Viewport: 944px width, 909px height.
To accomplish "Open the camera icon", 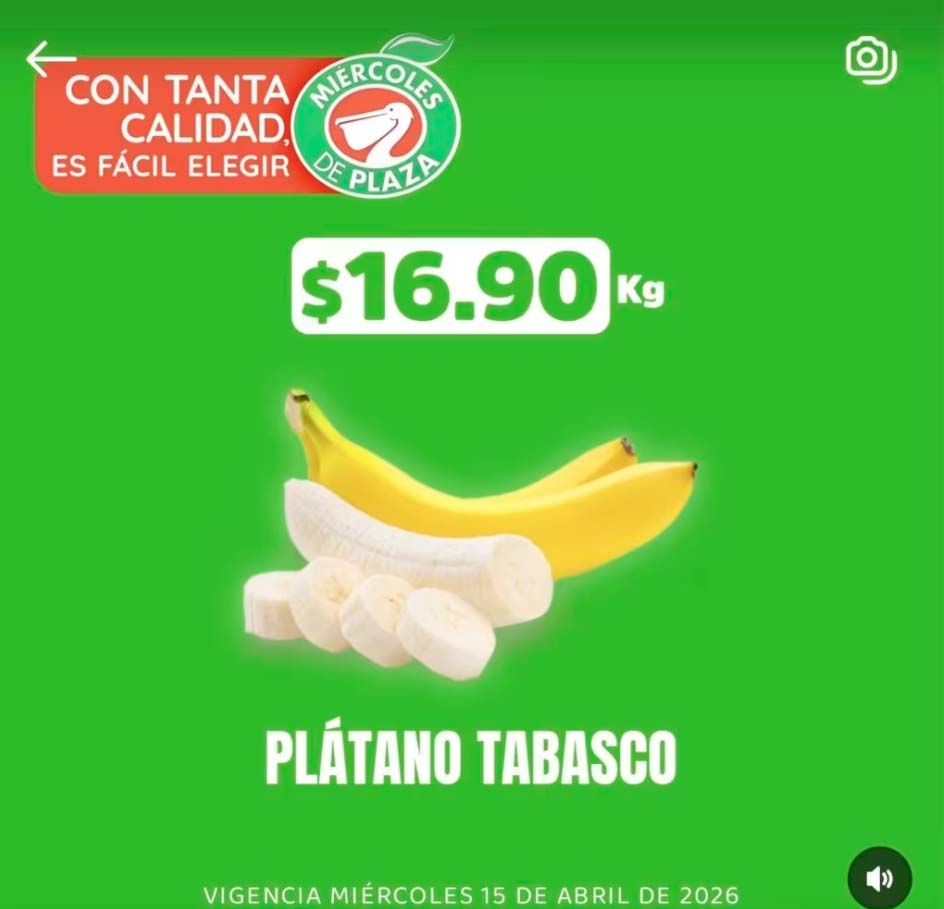I will (x=870, y=60).
